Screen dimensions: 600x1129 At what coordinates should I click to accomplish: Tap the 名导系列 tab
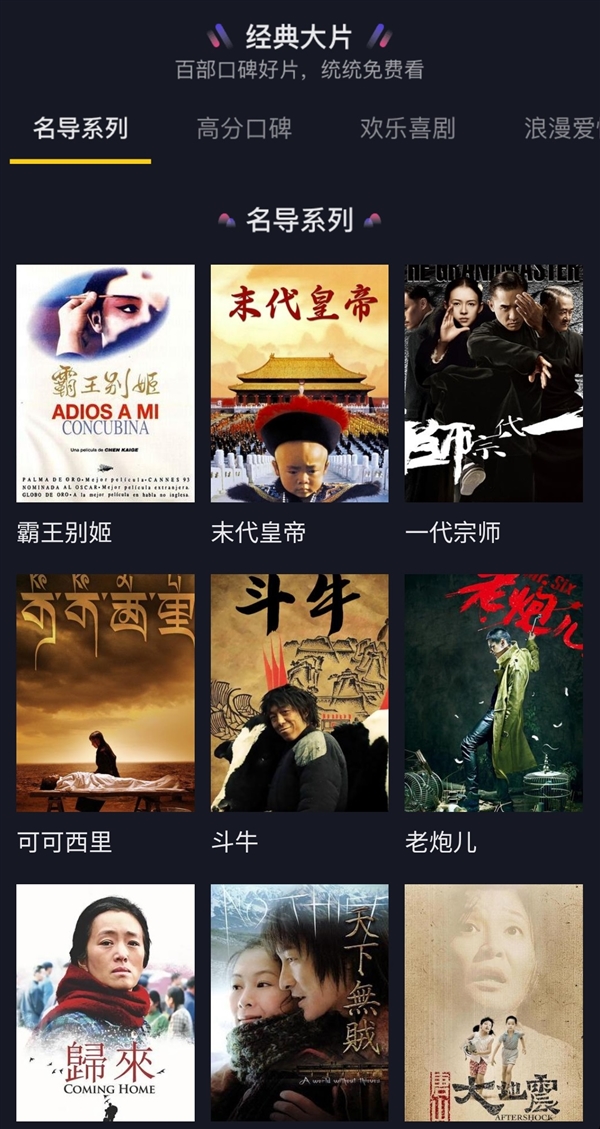click(x=80, y=128)
